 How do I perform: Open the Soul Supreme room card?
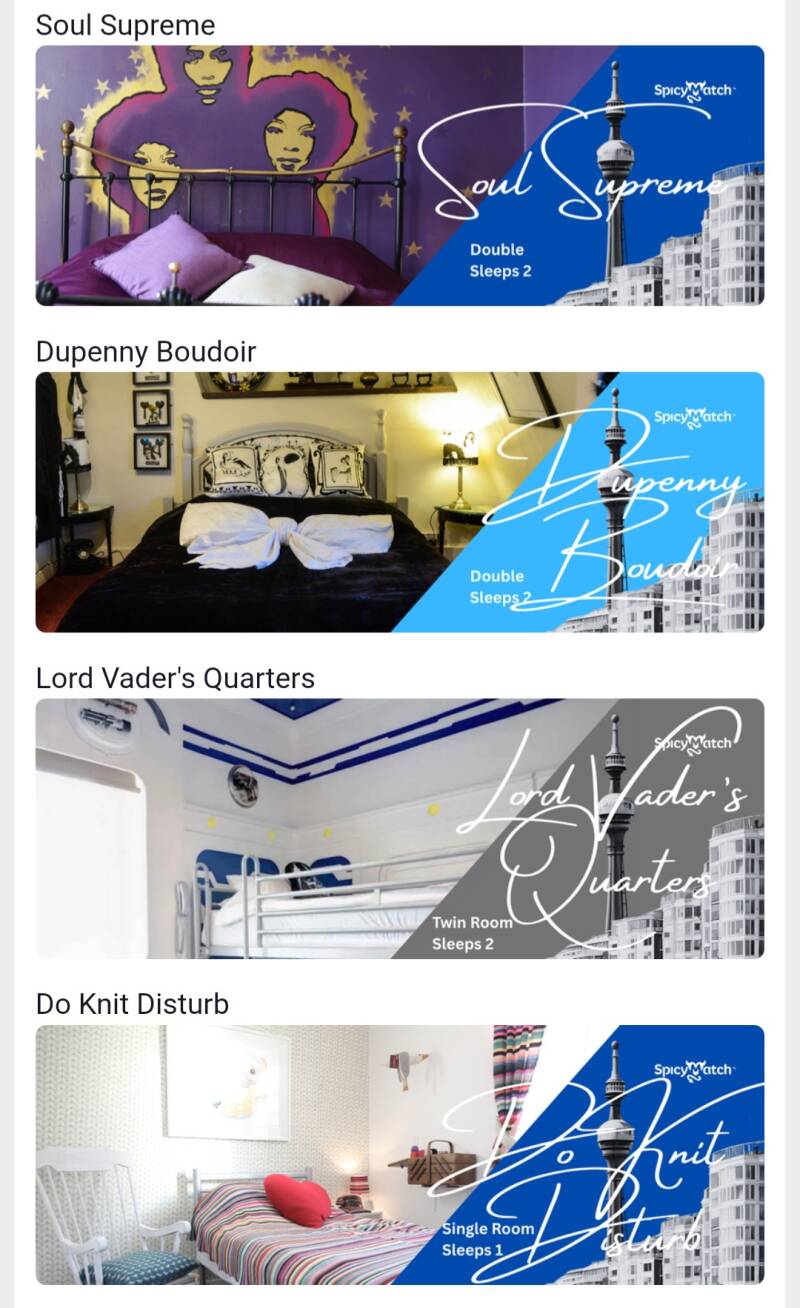click(400, 175)
